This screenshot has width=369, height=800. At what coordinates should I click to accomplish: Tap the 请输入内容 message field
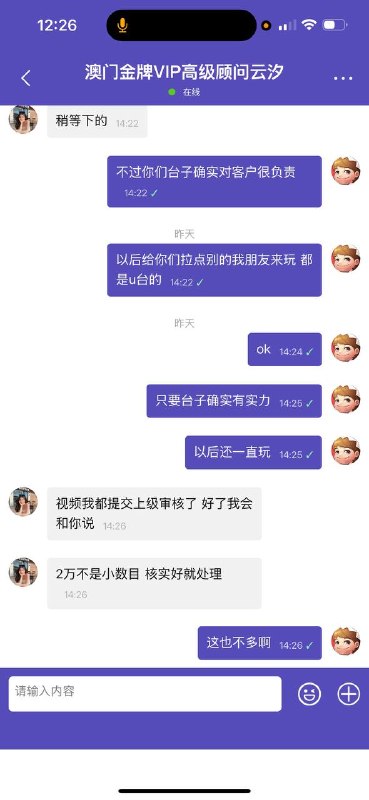[x=145, y=693]
